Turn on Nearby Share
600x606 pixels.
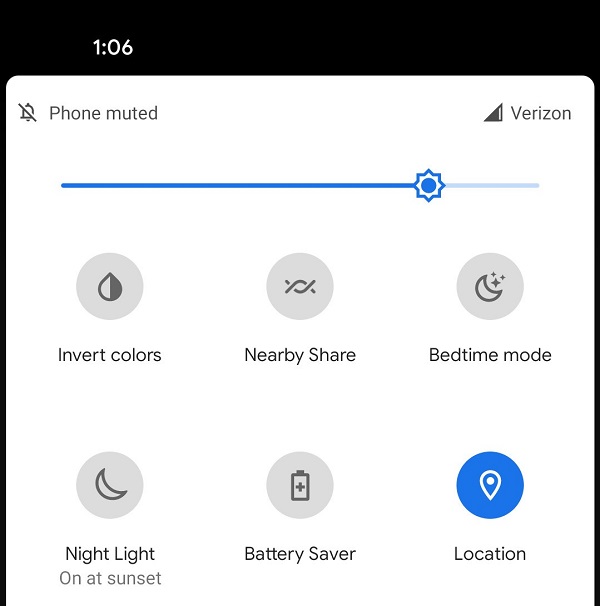[300, 288]
